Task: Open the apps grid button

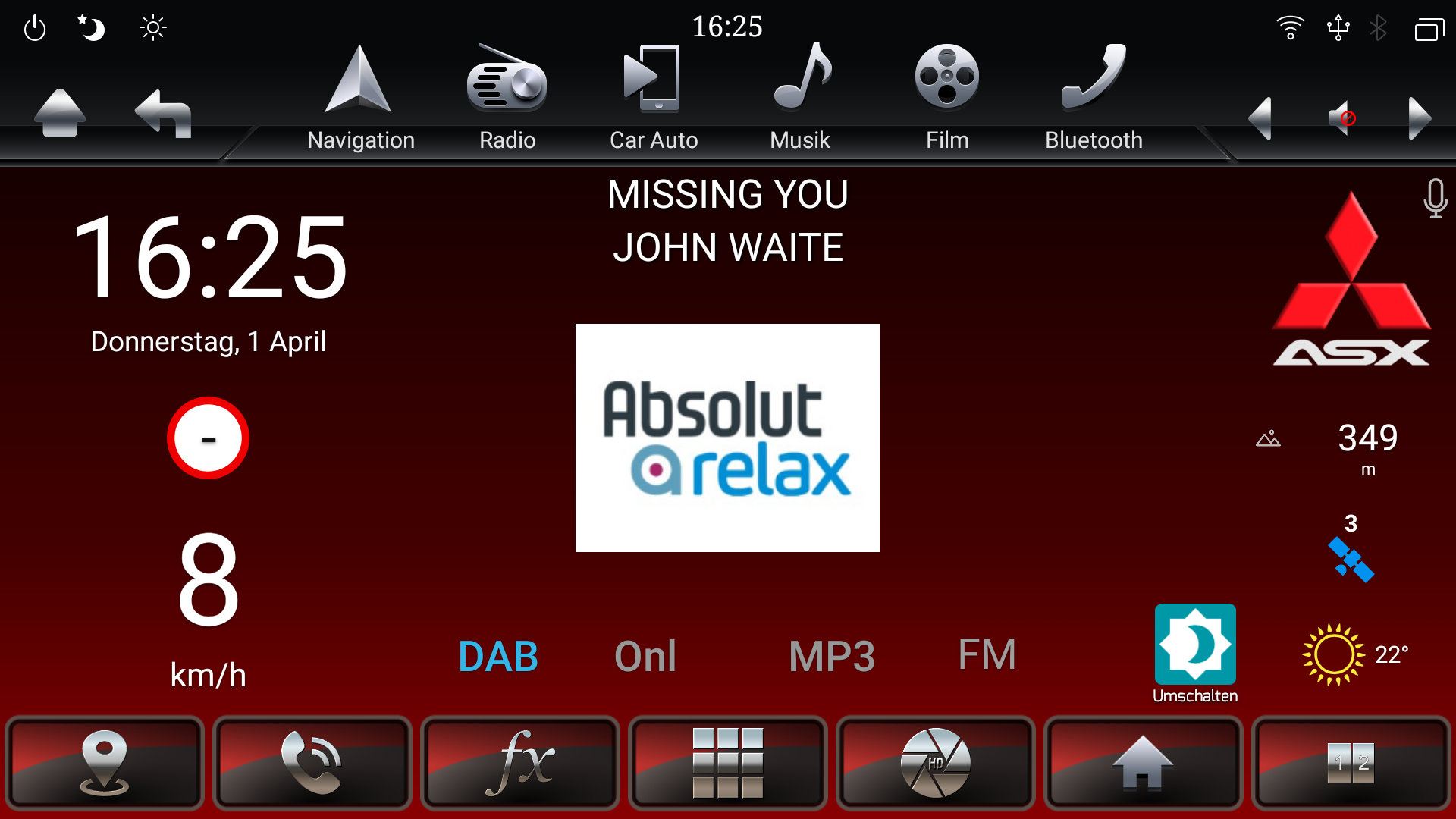Action: 728,763
